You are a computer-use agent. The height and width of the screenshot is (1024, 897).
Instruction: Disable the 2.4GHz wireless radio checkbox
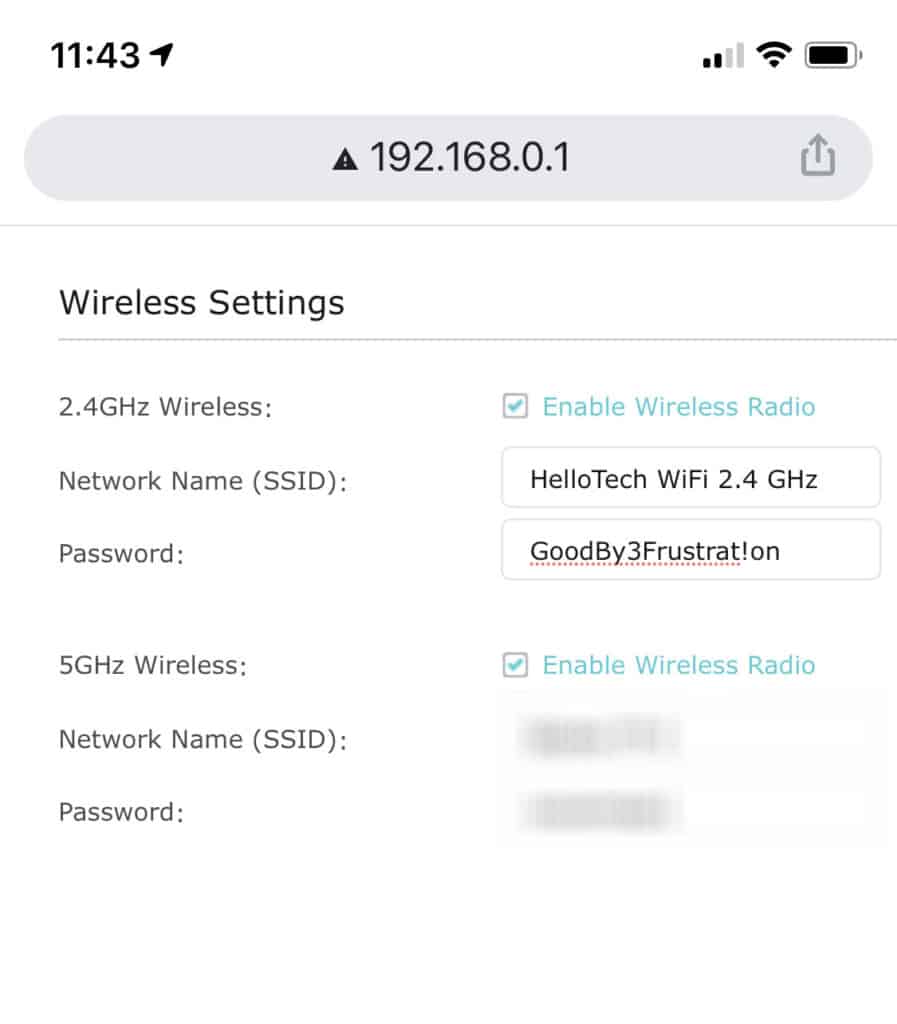tap(516, 406)
